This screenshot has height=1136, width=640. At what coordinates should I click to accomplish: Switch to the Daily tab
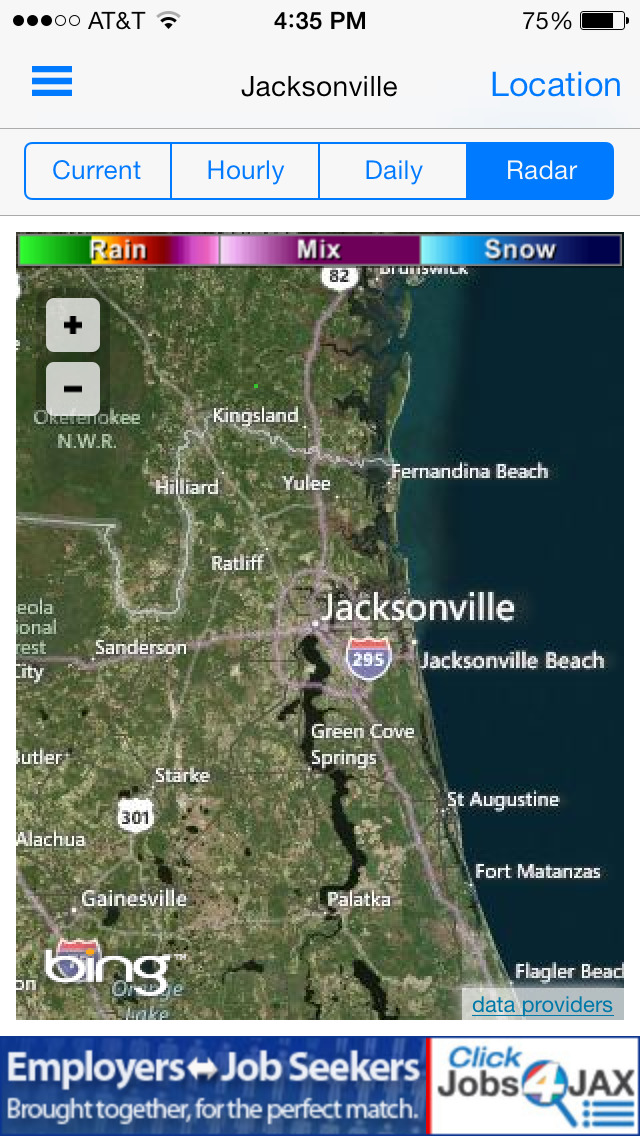pos(393,171)
